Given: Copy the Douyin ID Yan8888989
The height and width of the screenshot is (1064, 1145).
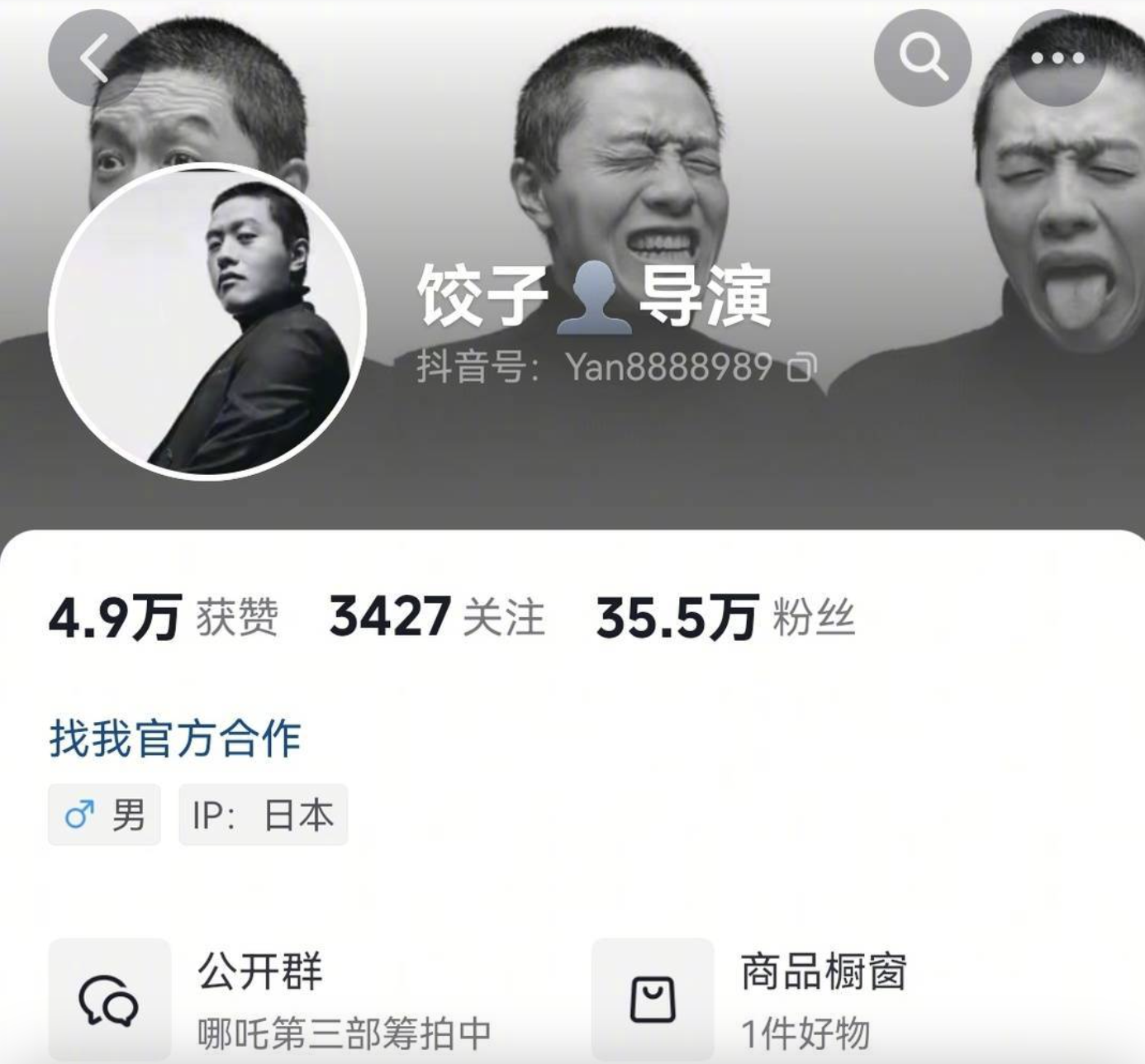Looking at the screenshot, I should pos(801,368).
